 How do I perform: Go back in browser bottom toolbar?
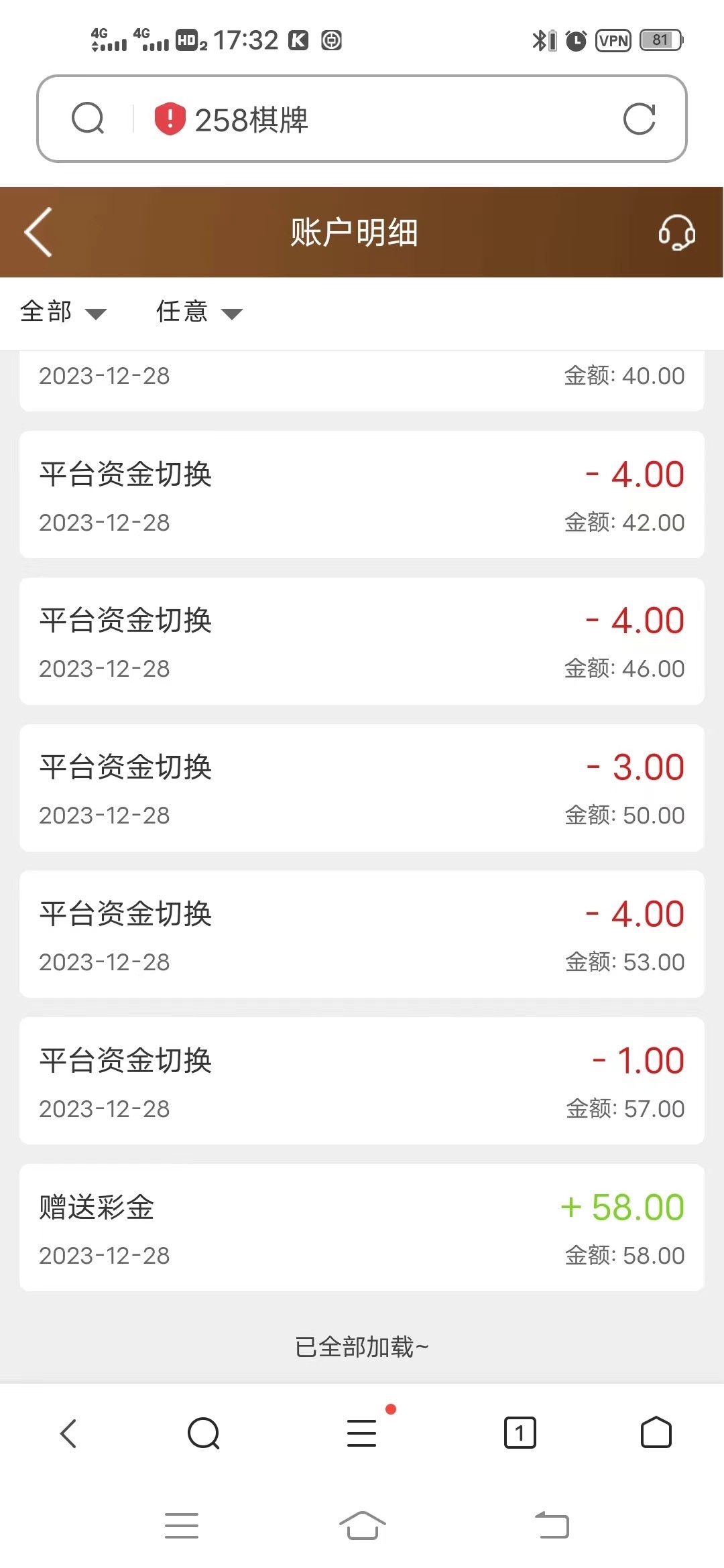[68, 1433]
